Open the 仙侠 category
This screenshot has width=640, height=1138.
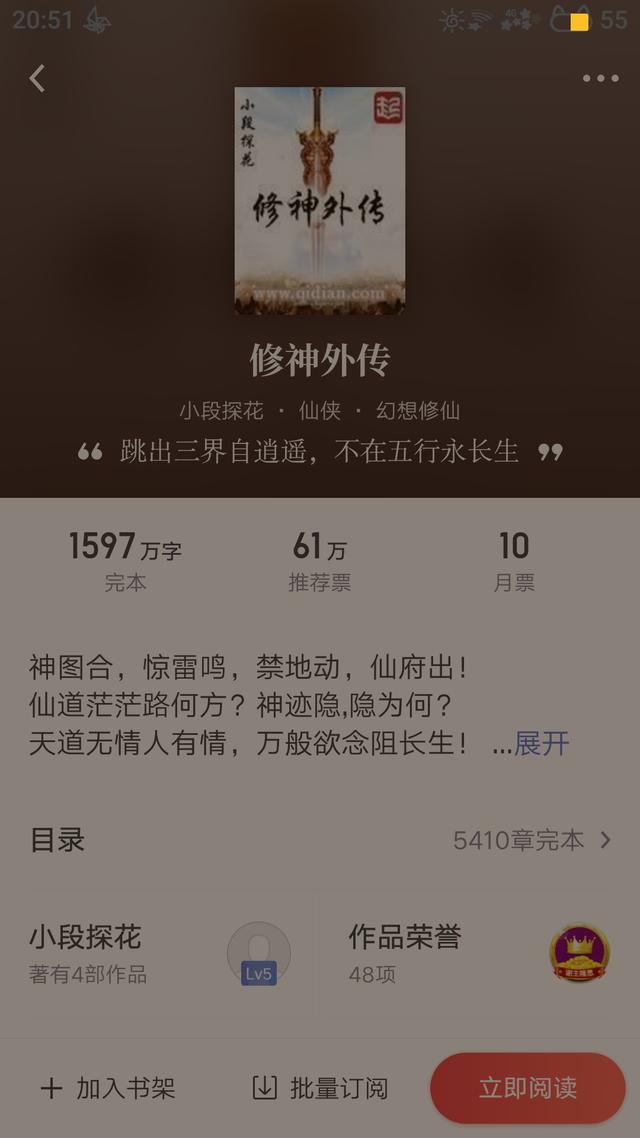tap(319, 411)
